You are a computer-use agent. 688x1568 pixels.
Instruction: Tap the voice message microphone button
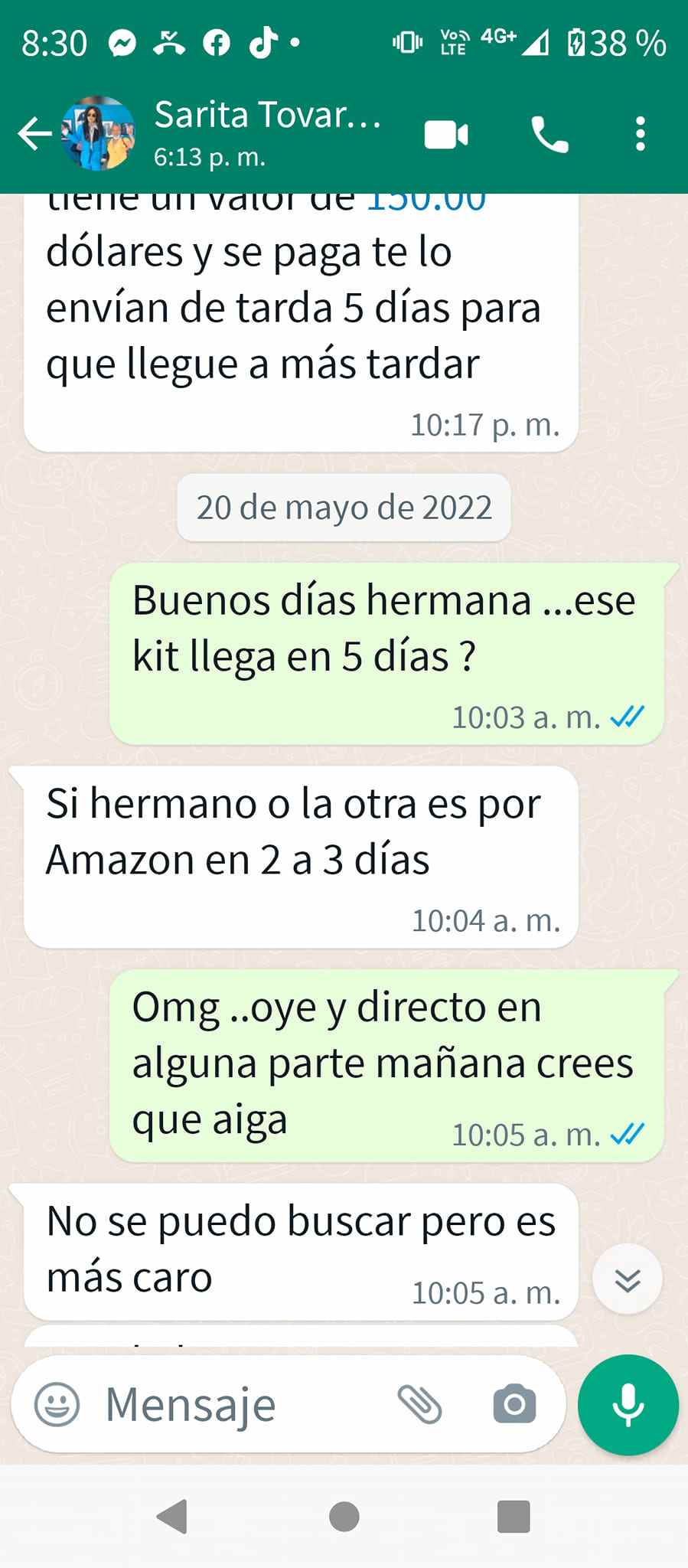tap(628, 1405)
